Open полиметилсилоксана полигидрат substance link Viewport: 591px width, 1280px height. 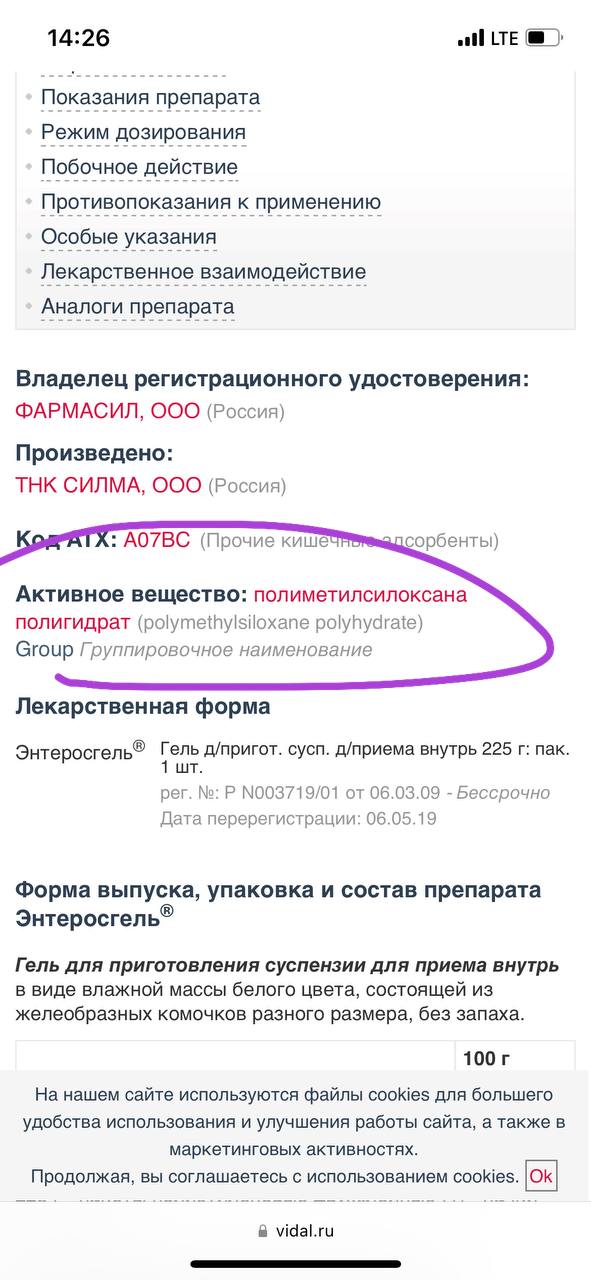[241, 608]
